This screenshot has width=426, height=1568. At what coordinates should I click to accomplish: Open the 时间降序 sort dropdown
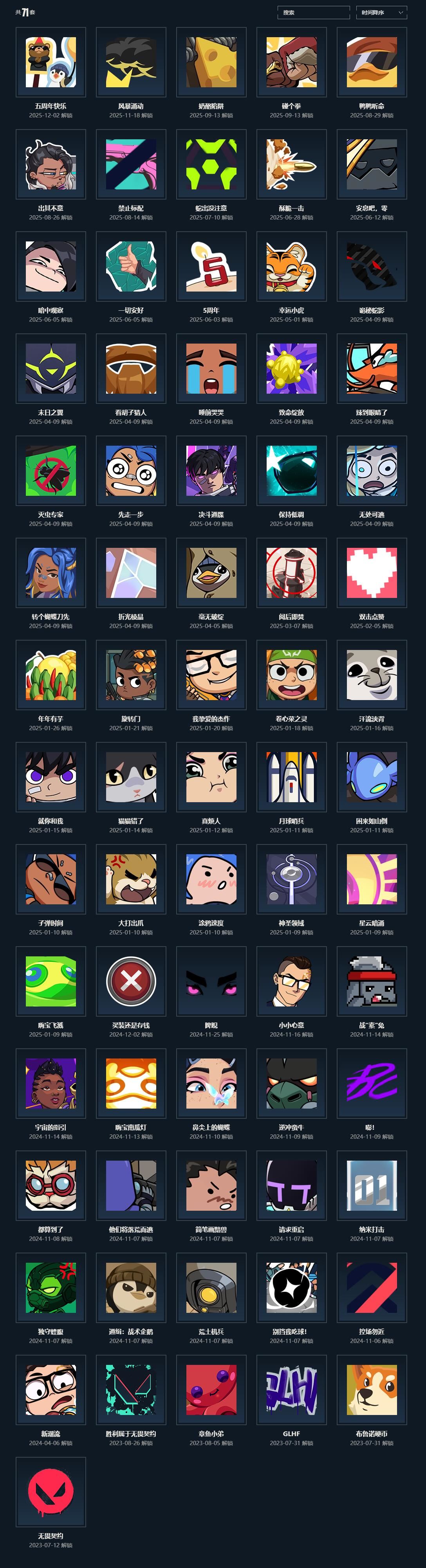click(x=381, y=12)
